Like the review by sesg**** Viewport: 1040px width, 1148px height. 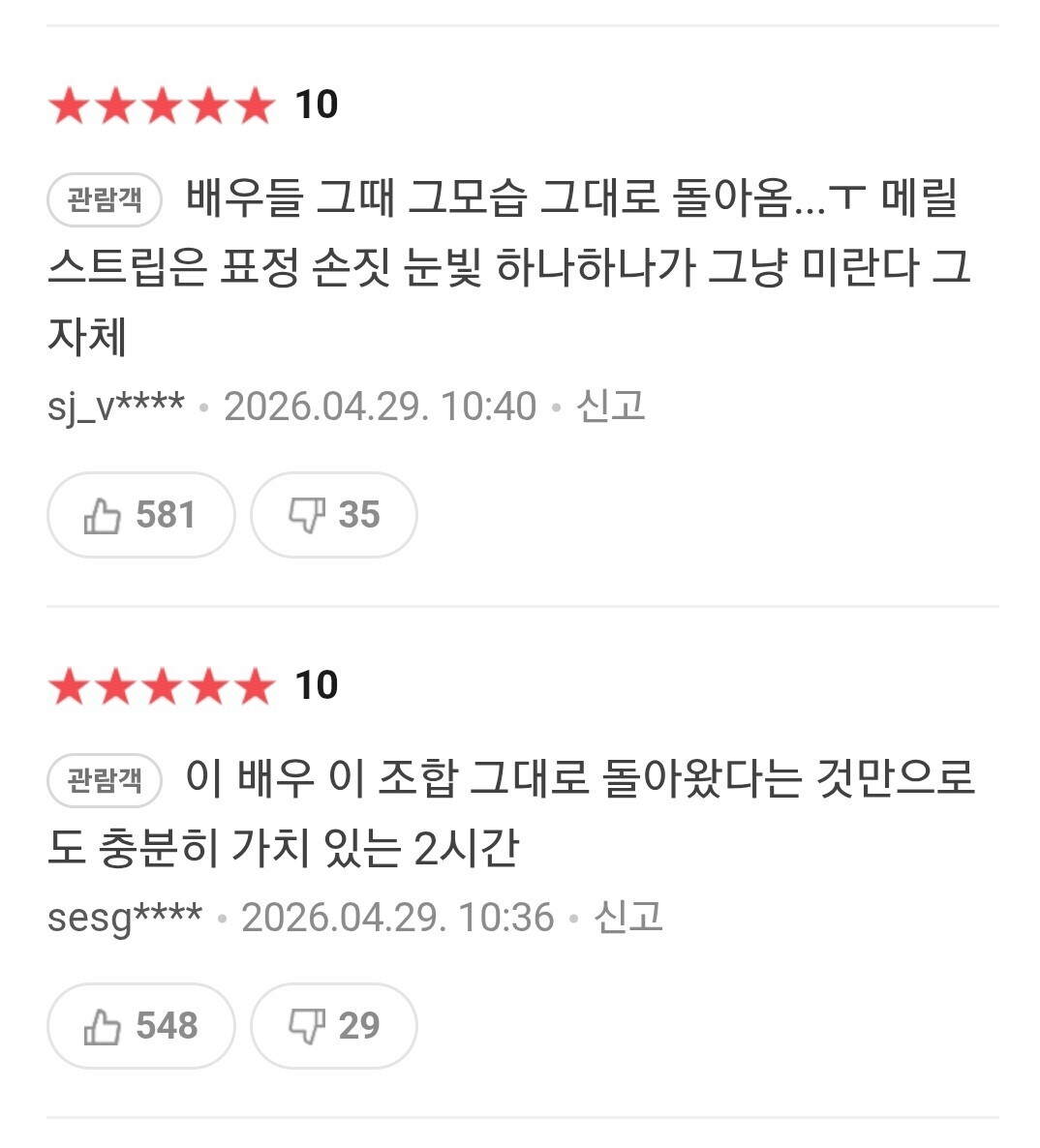pos(140,1026)
